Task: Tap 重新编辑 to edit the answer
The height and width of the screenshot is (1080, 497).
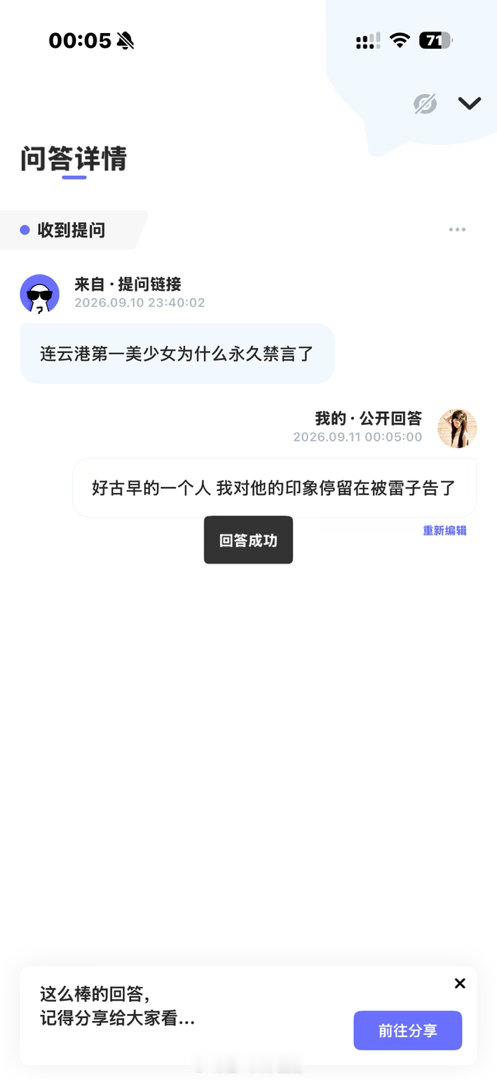Action: pyautogui.click(x=445, y=530)
